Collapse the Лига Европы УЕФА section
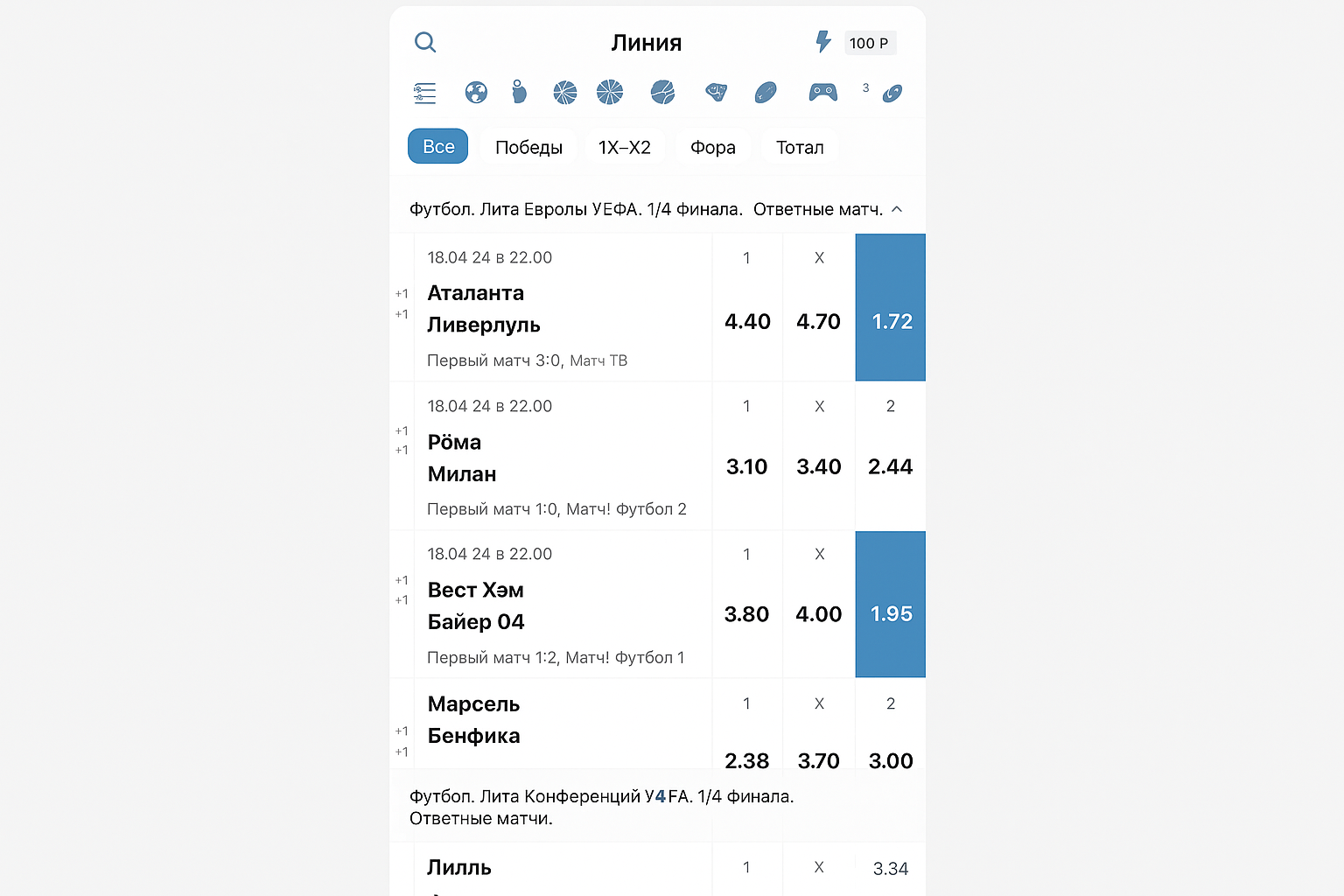The height and width of the screenshot is (896, 1344). pyautogui.click(x=897, y=209)
